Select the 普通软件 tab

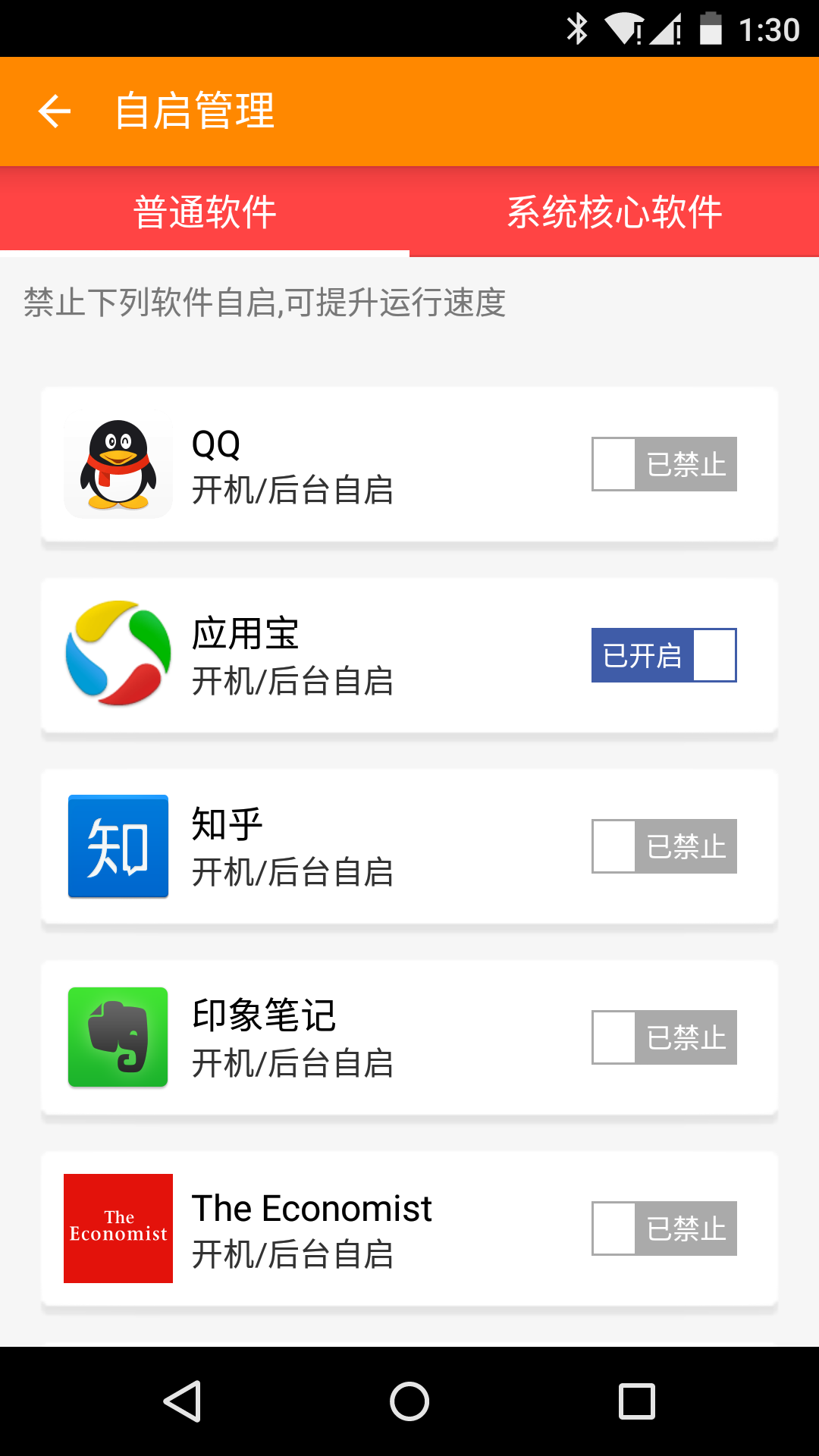[x=205, y=212]
